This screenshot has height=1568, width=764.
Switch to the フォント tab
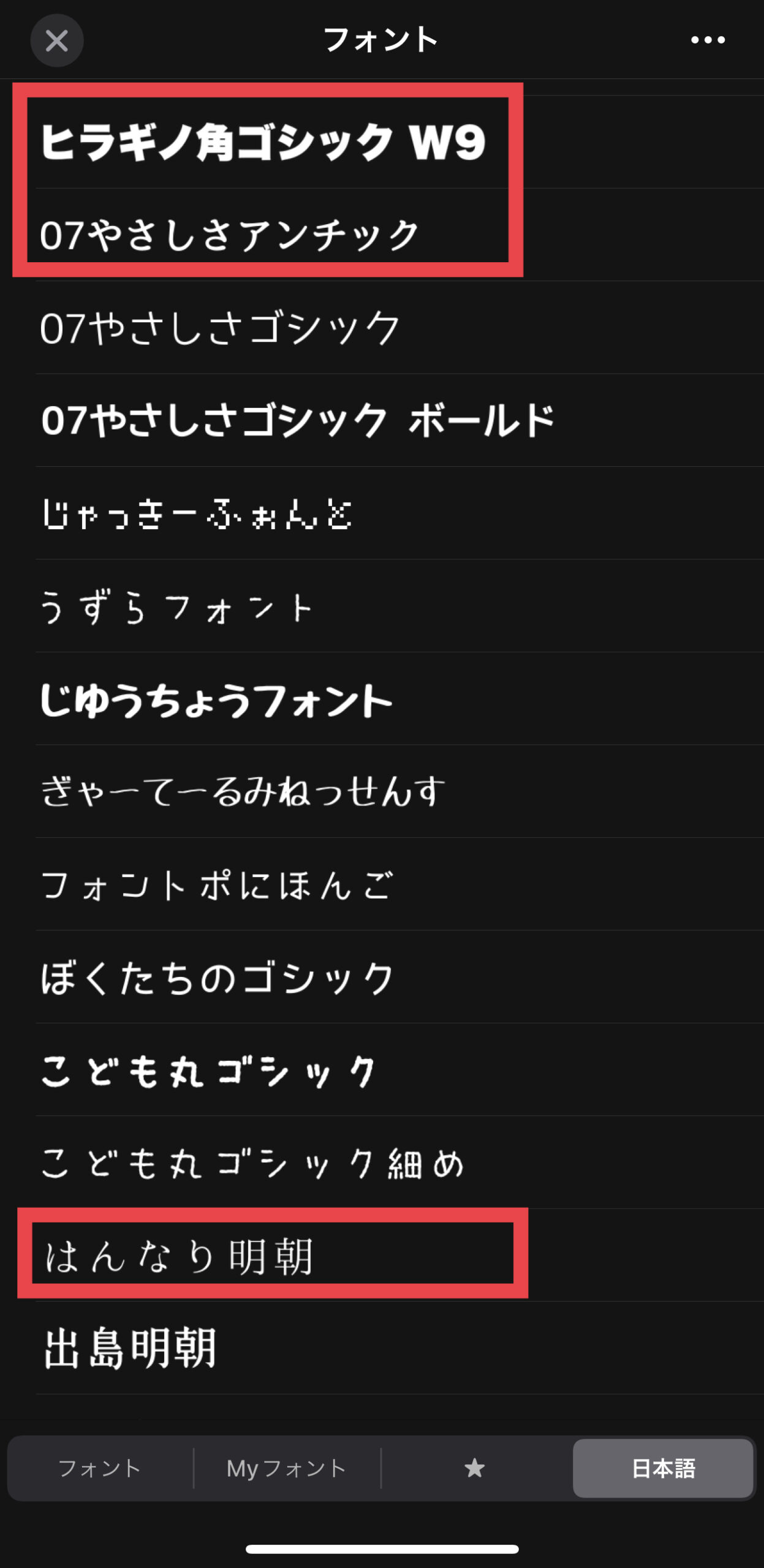point(100,1468)
